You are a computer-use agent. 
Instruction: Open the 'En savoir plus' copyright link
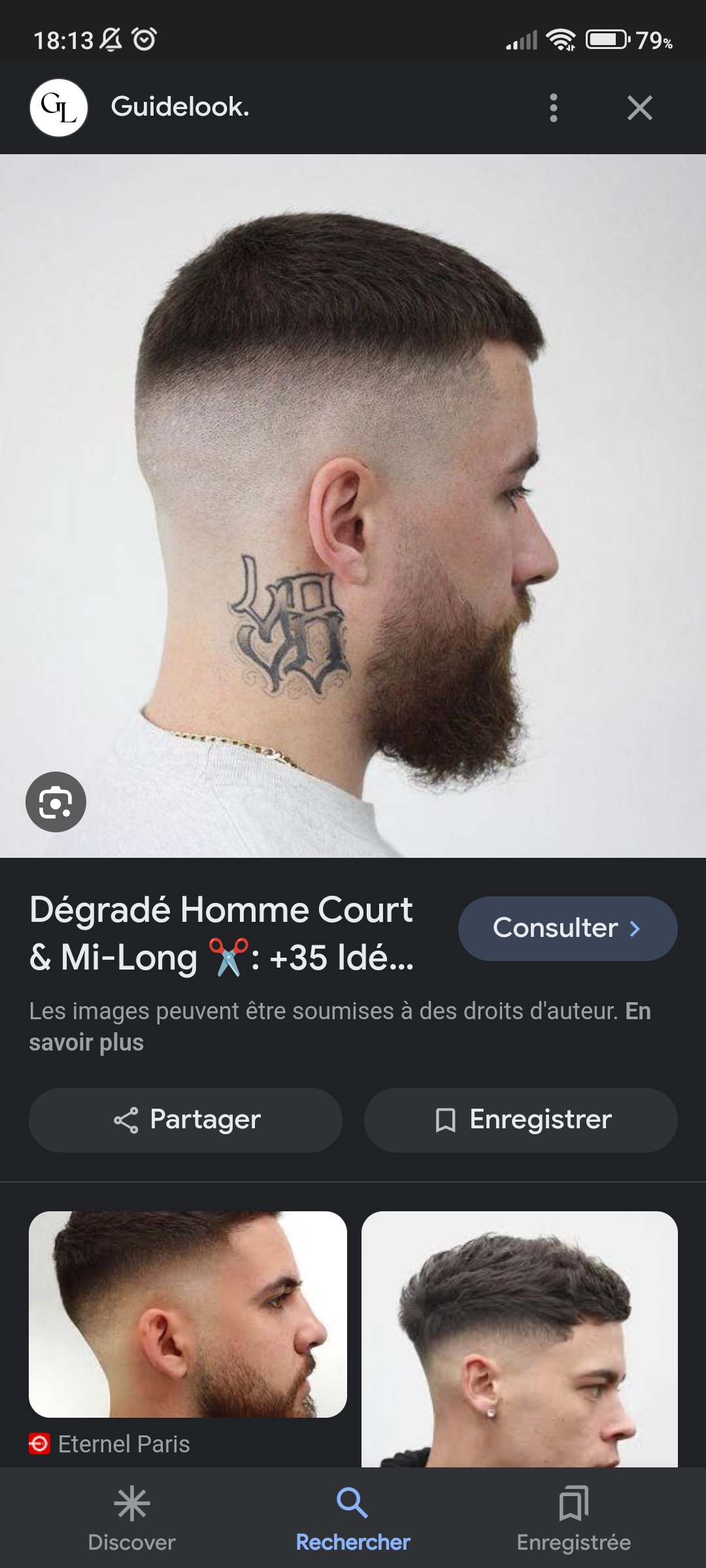pyautogui.click(x=86, y=1043)
